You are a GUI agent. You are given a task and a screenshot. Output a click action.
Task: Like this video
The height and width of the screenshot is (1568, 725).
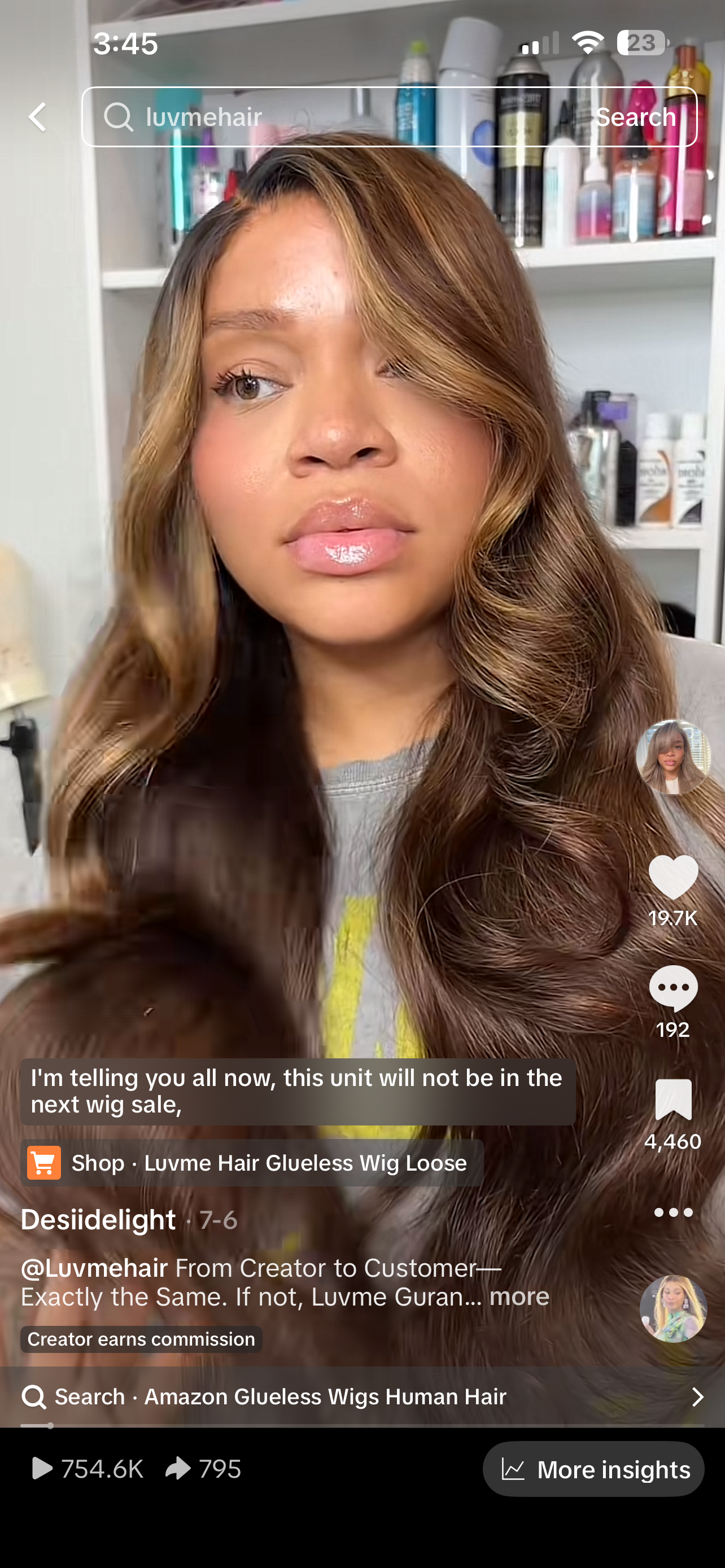click(672, 877)
